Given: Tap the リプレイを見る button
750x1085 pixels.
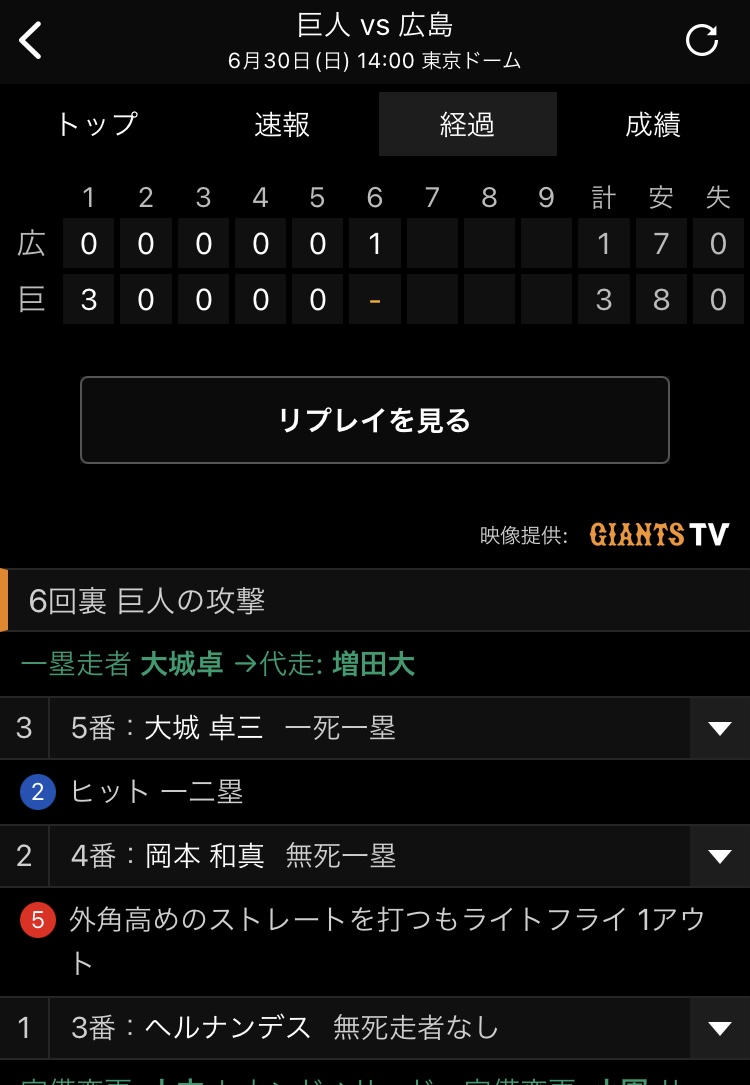Looking at the screenshot, I should [374, 420].
